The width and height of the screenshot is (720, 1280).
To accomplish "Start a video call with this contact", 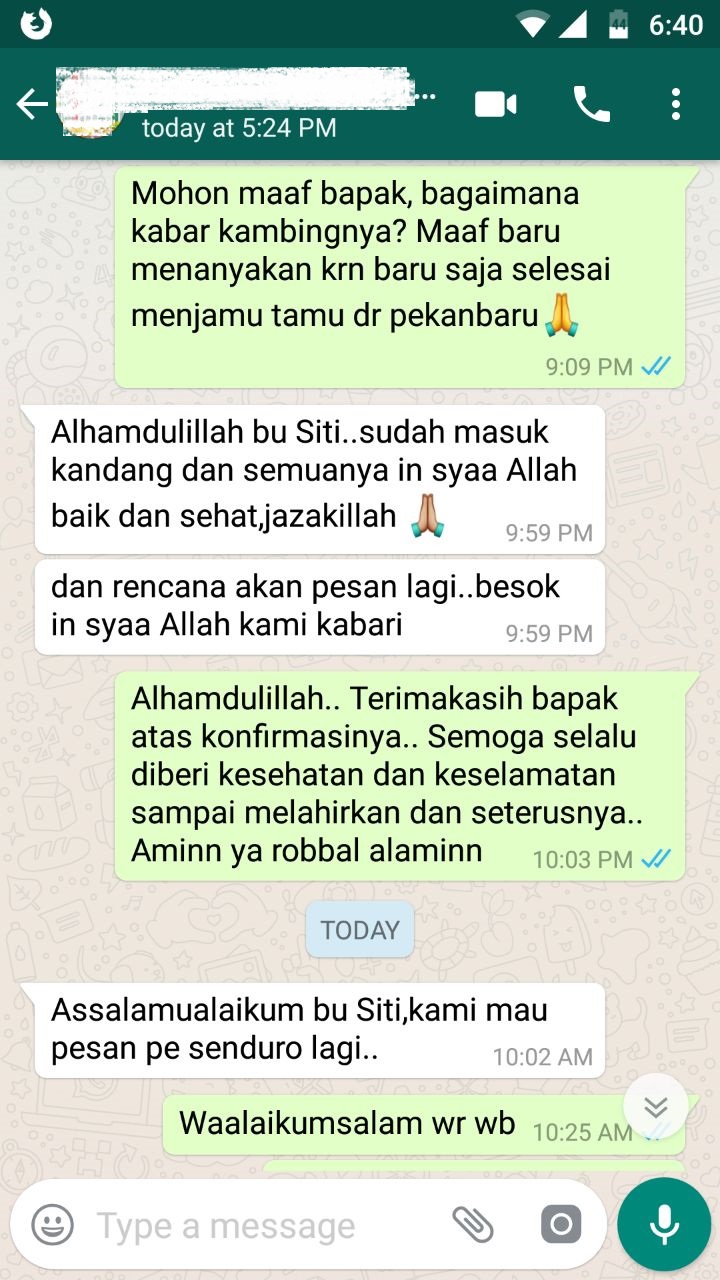I will 496,104.
